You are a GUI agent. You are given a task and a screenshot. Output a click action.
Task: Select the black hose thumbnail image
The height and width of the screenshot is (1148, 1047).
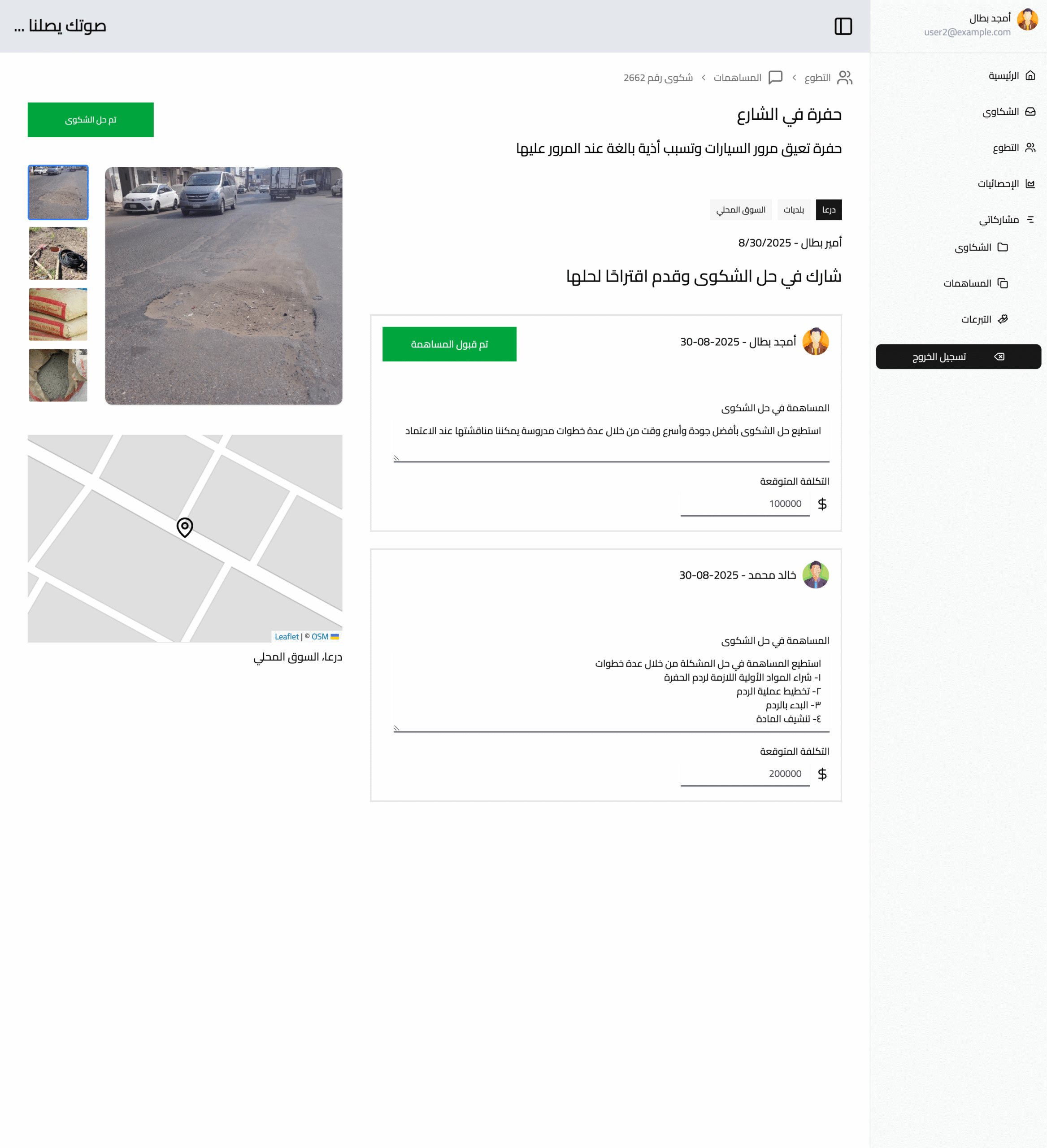coord(58,253)
